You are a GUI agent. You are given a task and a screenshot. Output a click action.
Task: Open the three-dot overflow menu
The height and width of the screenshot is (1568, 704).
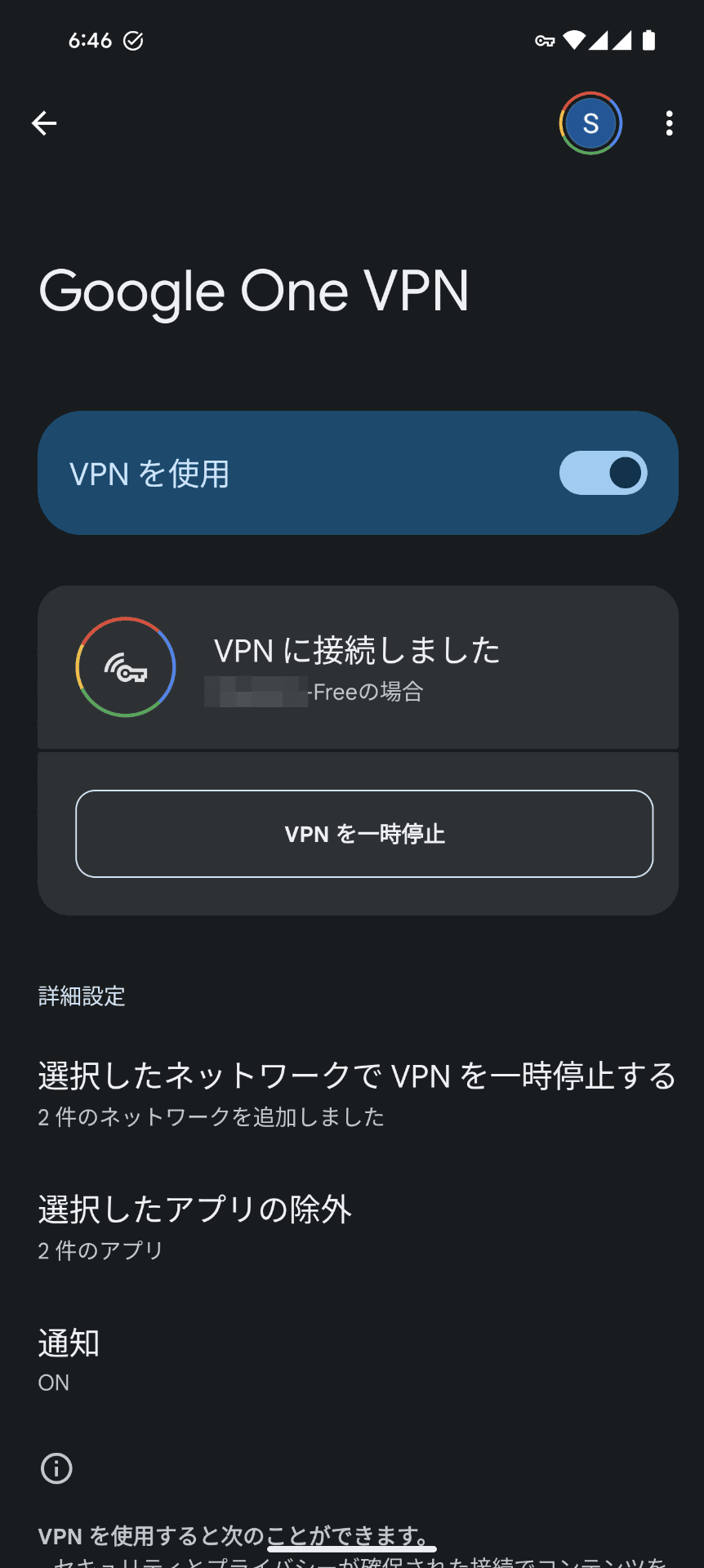[669, 123]
